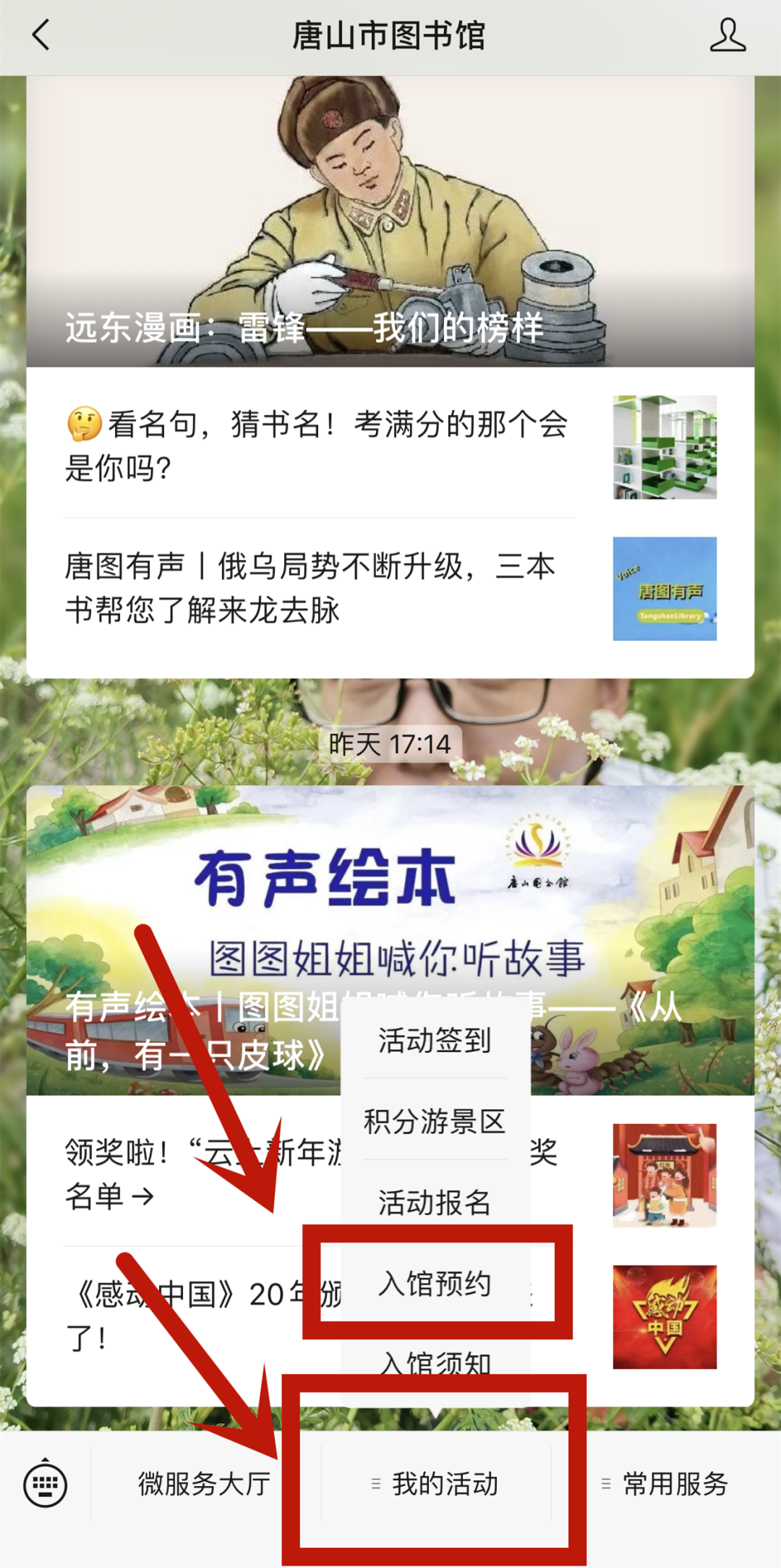781x1568 pixels.
Task: Switch to keyboard input mode
Action: coord(45,1485)
